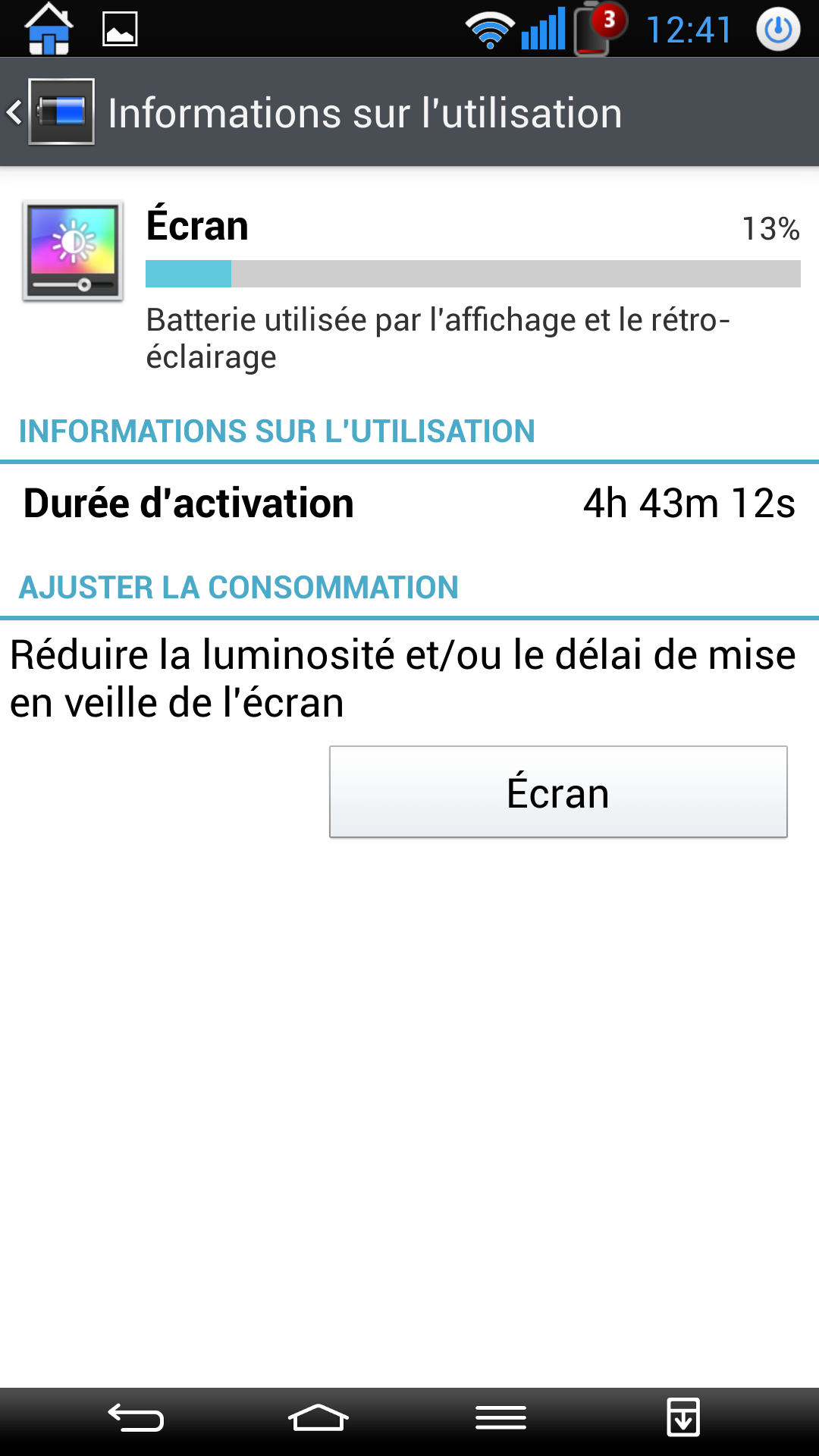The image size is (819, 1456).
Task: Open the Écran display settings button
Action: click(558, 792)
